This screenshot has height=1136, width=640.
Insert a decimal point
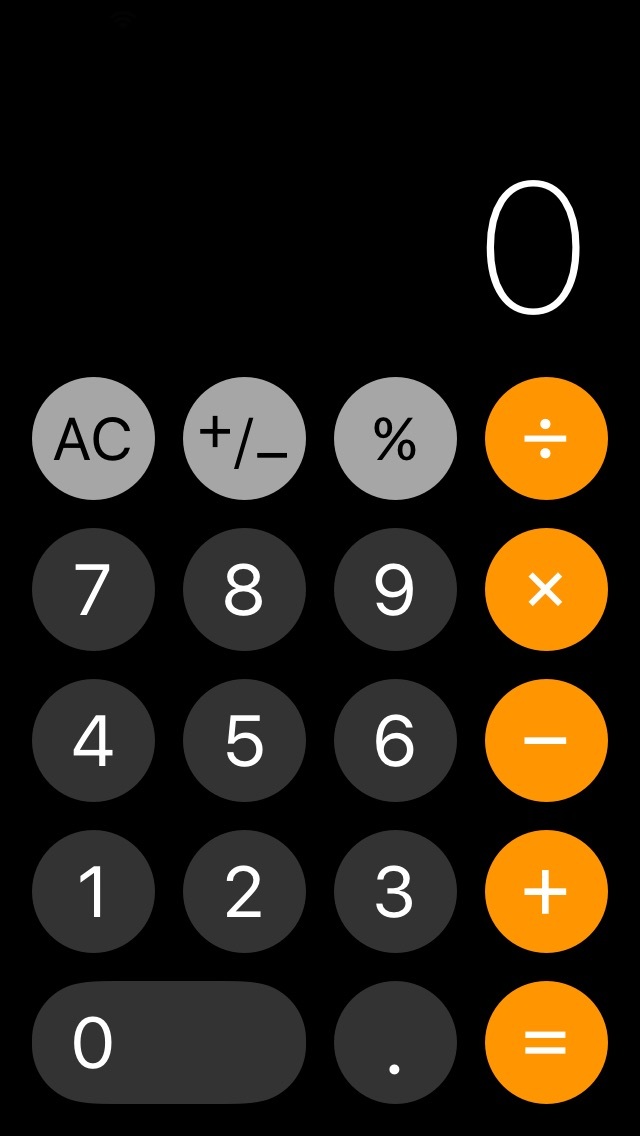pos(395,1042)
